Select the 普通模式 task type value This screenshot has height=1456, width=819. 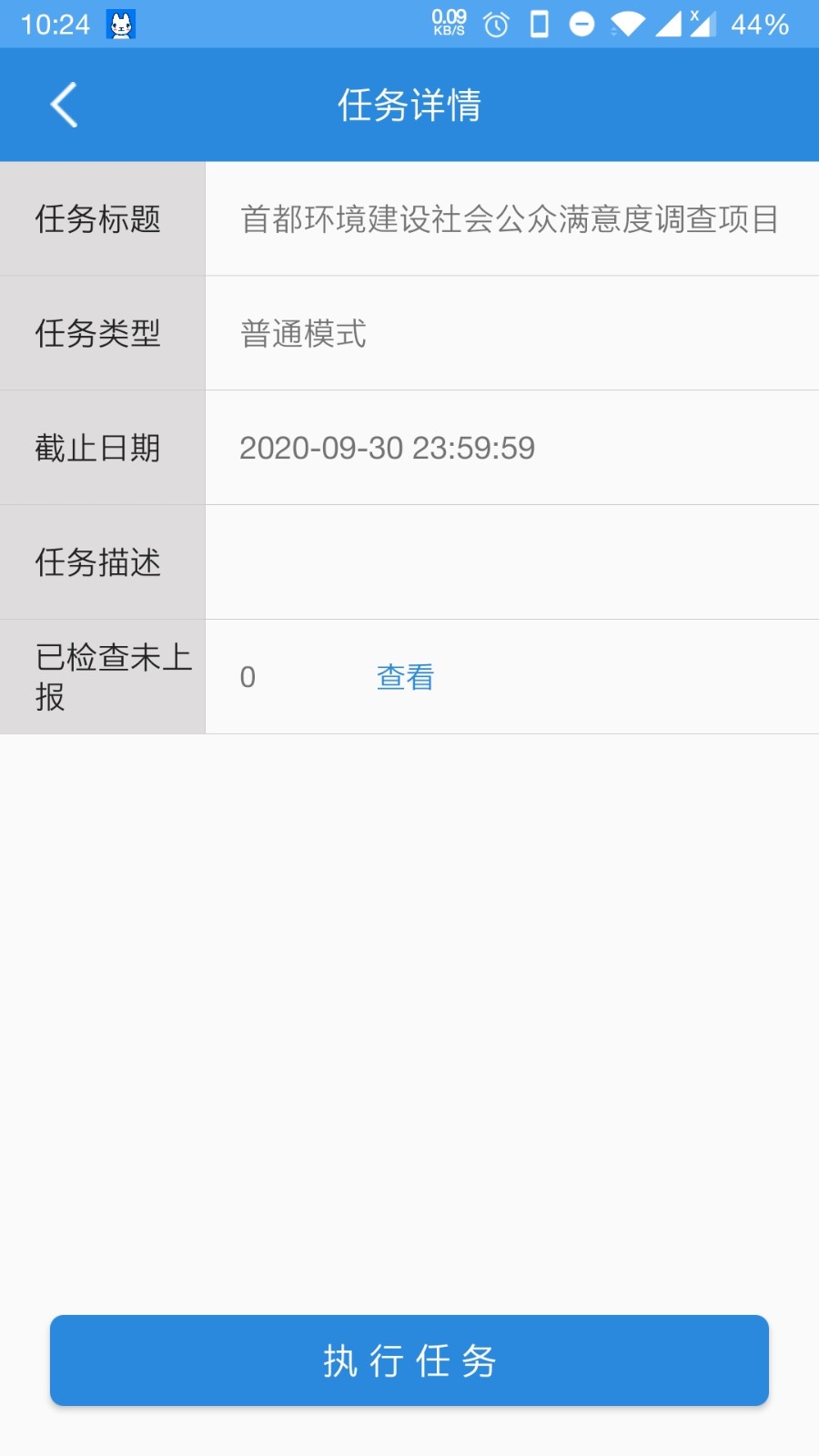pos(304,333)
